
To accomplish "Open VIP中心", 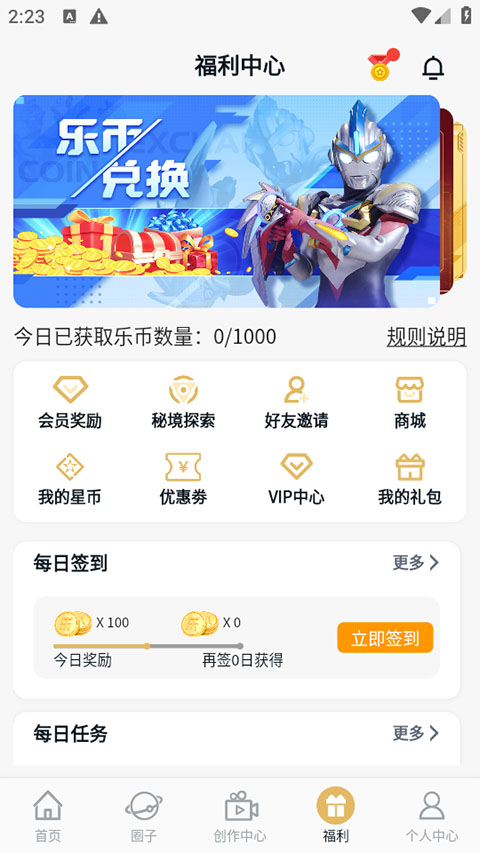I will (297, 480).
